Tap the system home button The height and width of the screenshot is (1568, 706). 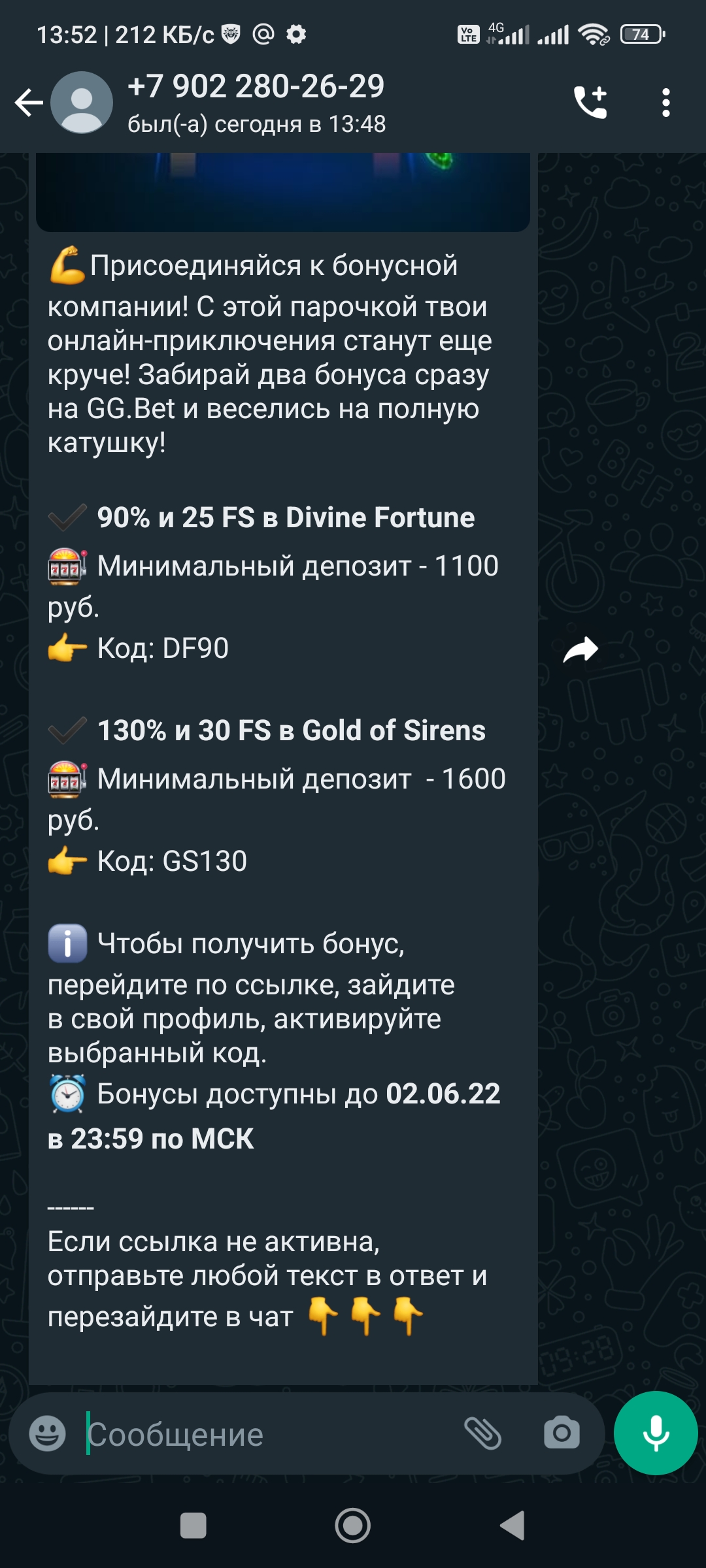coord(353,1526)
